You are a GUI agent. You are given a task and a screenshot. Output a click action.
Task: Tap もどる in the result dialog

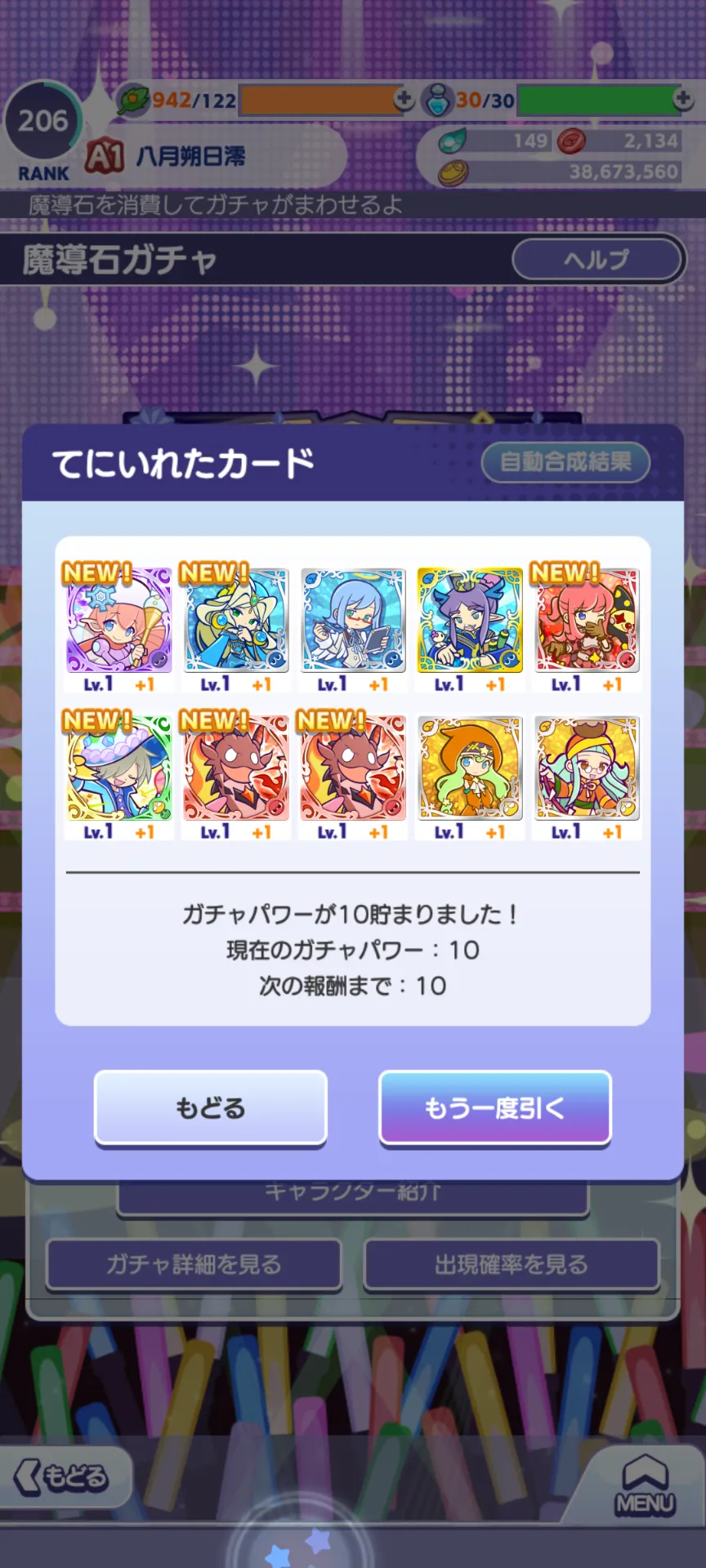[211, 1107]
